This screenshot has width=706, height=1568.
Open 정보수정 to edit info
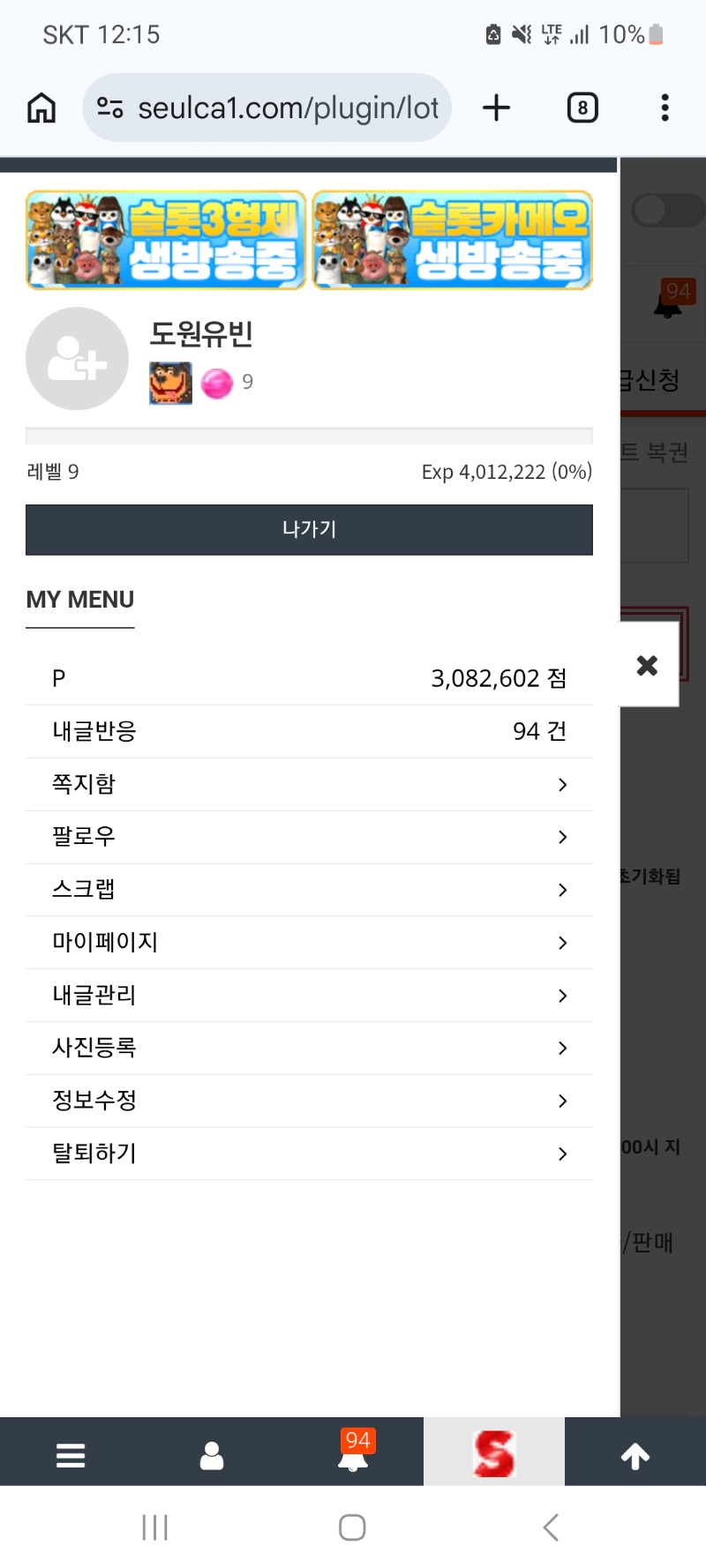pos(309,1101)
